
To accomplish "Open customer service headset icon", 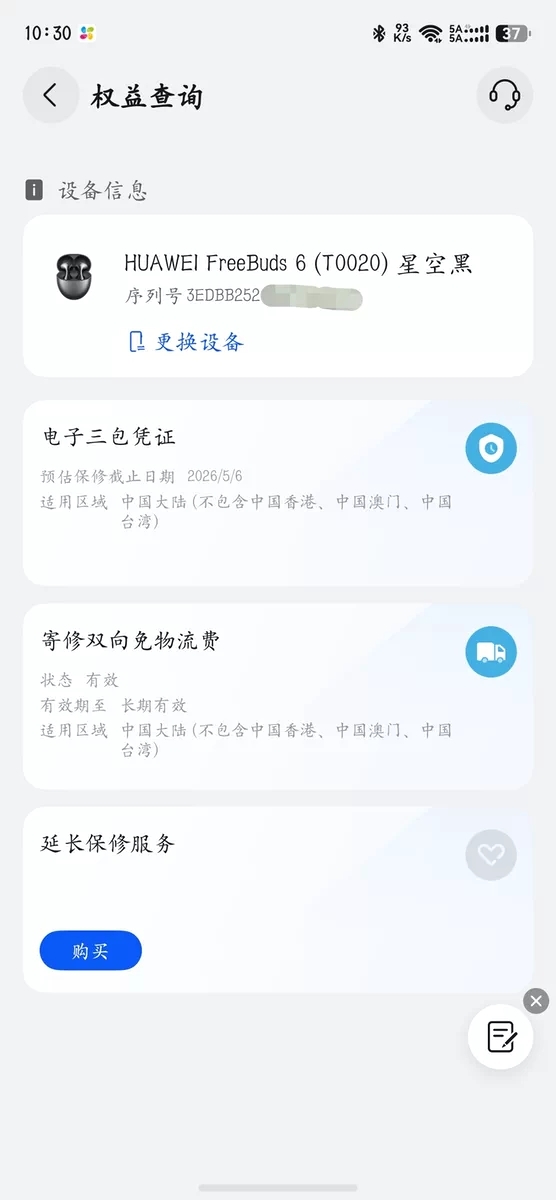I will point(504,96).
